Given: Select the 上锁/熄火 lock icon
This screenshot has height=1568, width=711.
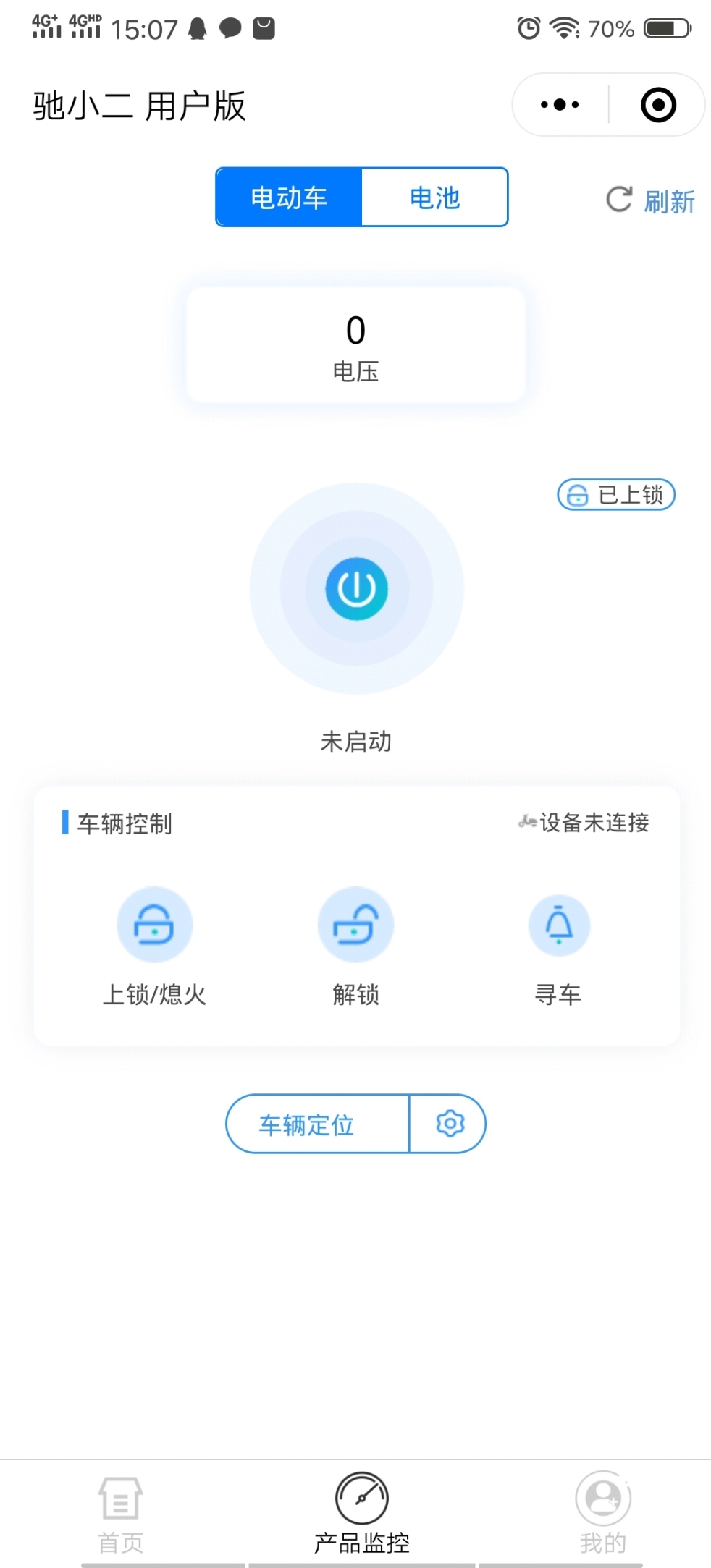Looking at the screenshot, I should click(155, 925).
